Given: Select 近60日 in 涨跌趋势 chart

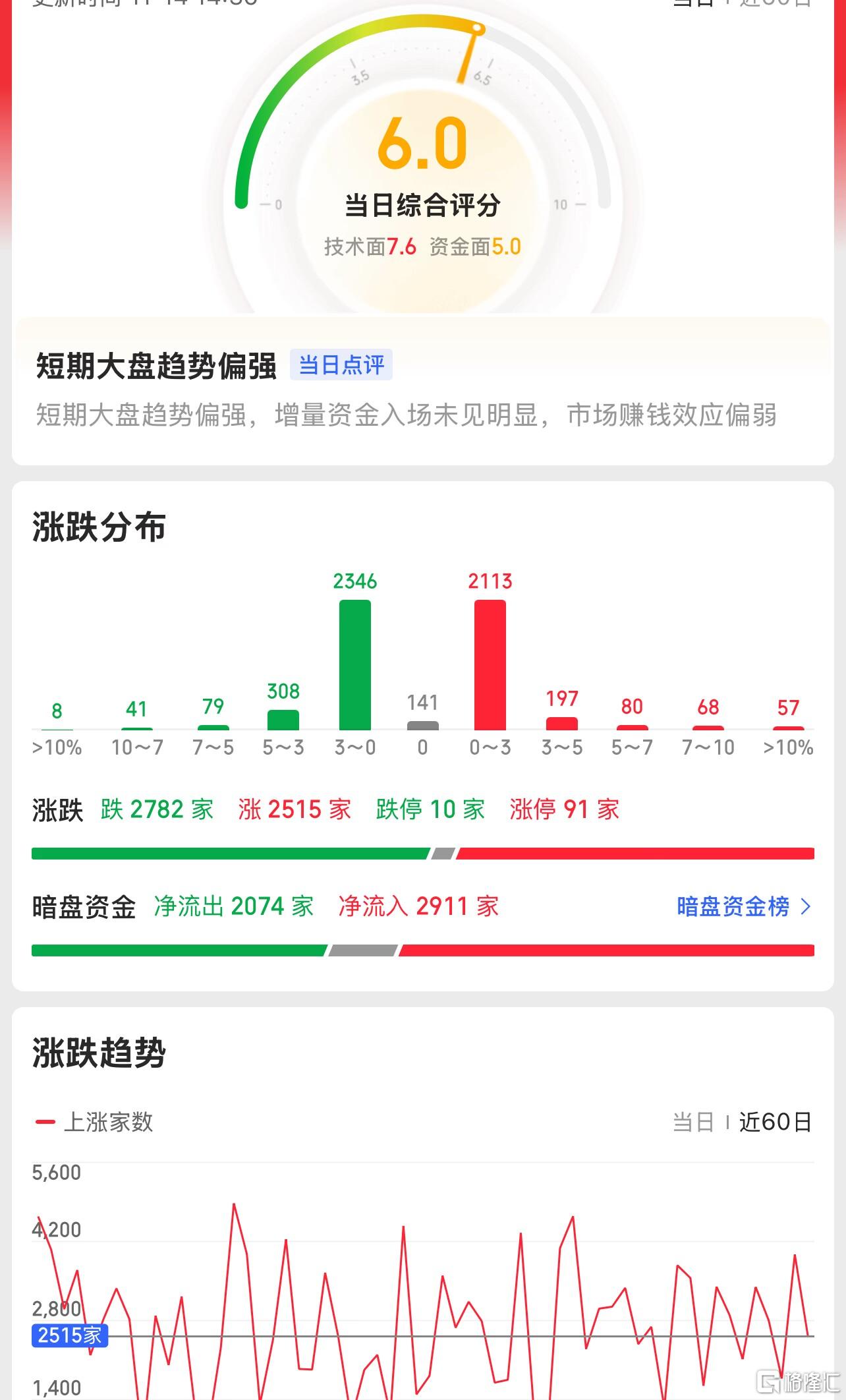Looking at the screenshot, I should tap(775, 1122).
